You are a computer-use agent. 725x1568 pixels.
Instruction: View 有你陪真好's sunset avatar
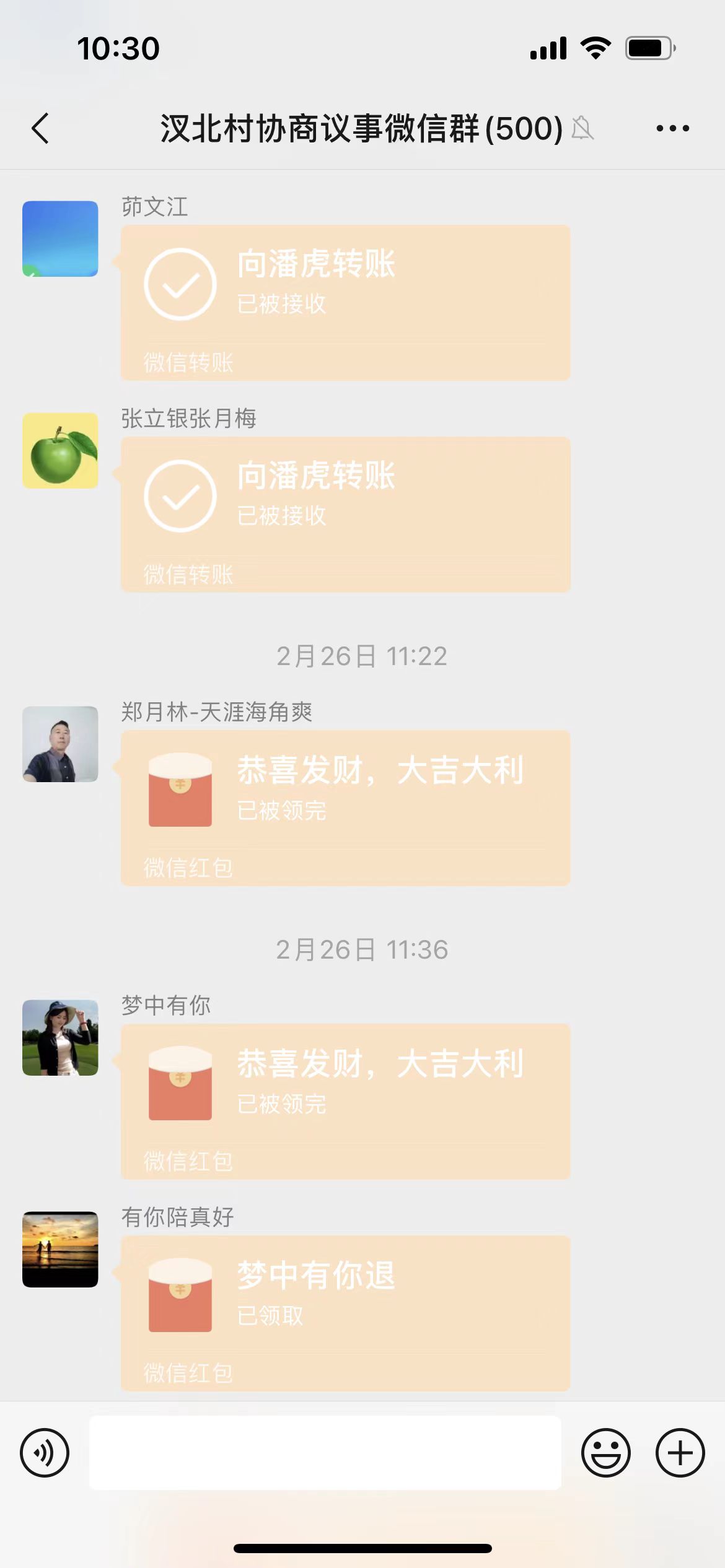(x=60, y=1249)
